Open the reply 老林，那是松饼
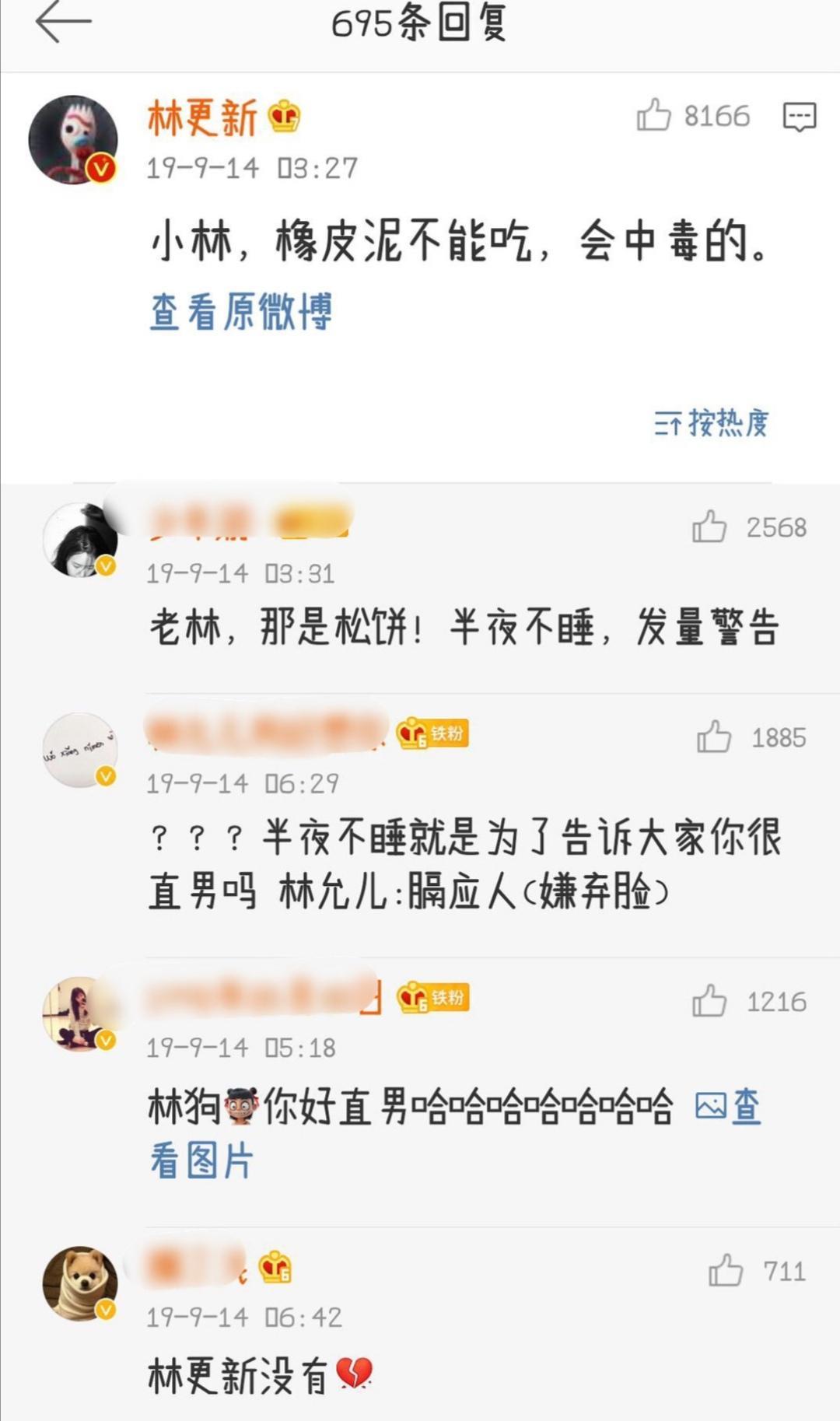The image size is (840, 1421). click(464, 628)
